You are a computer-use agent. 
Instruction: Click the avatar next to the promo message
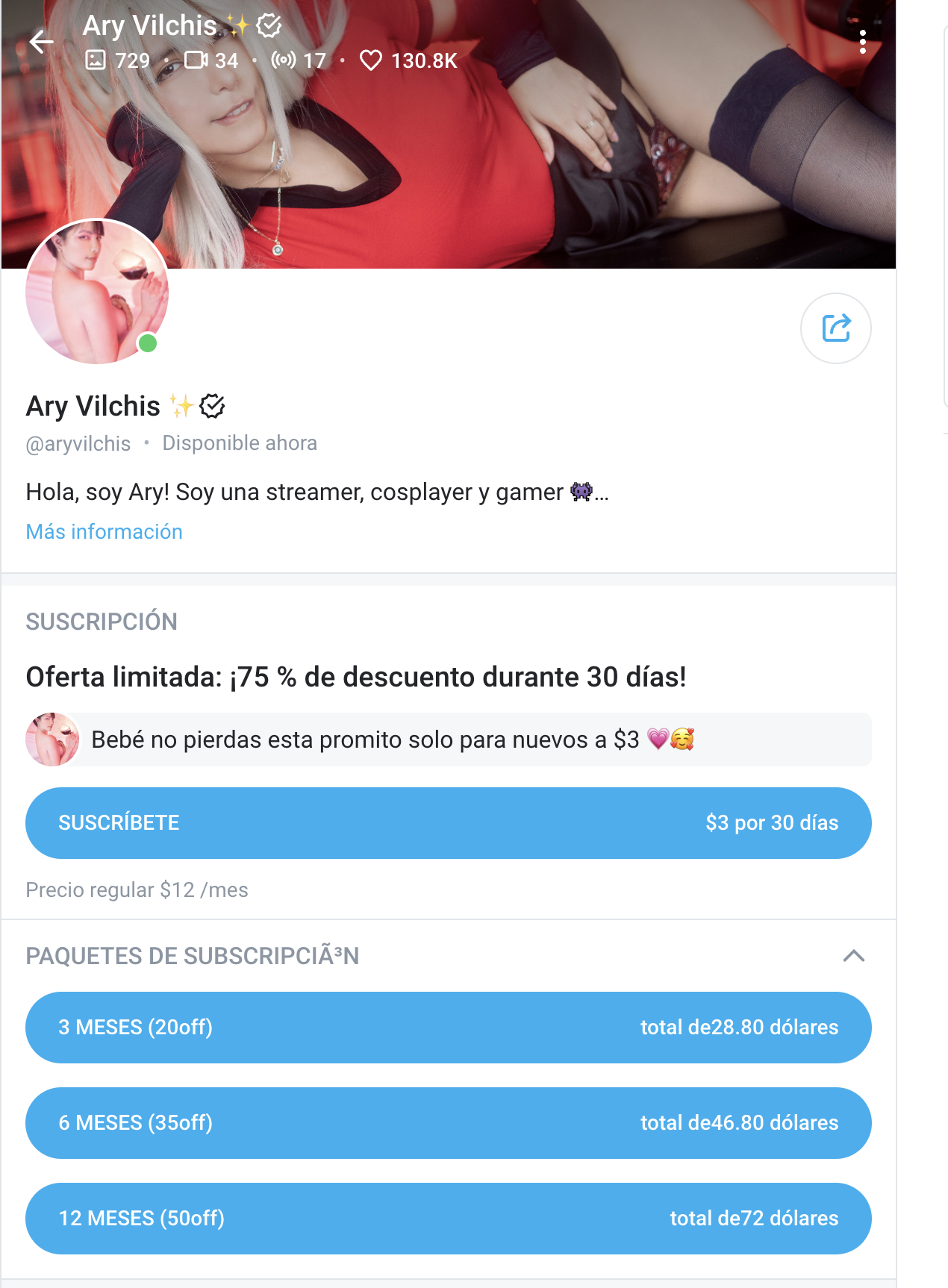tap(52, 740)
